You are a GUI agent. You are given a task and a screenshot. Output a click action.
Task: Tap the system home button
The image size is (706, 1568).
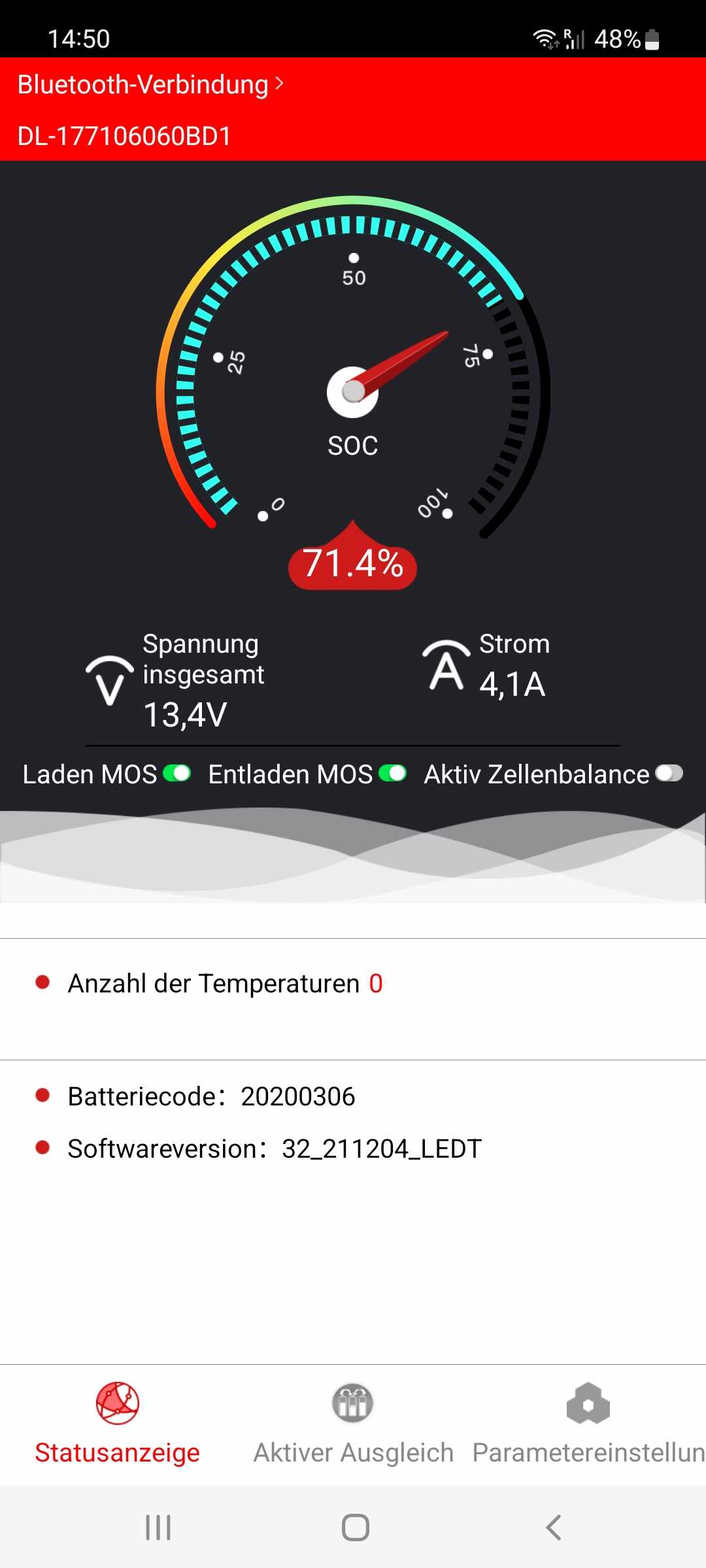(355, 1527)
